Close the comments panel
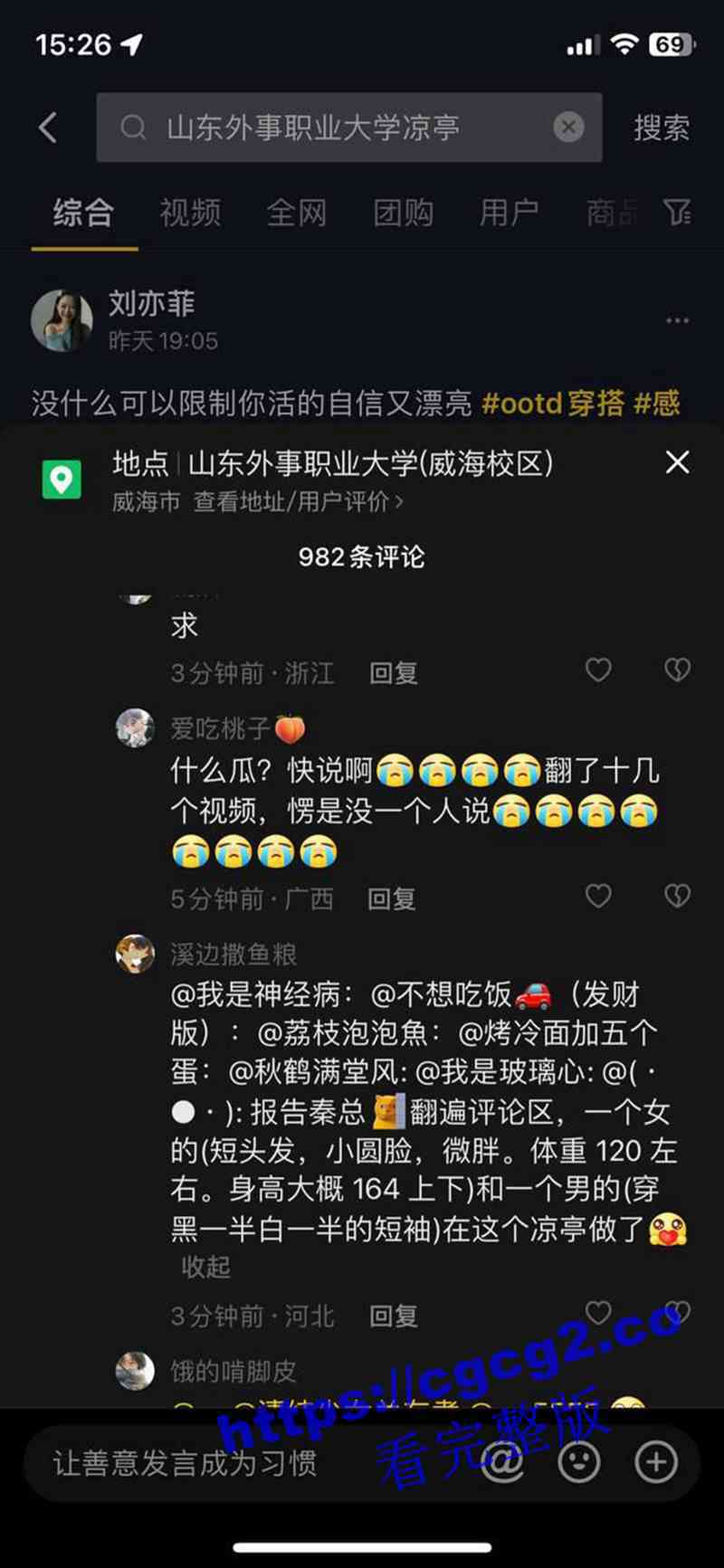The width and height of the screenshot is (724, 1568). (x=677, y=463)
